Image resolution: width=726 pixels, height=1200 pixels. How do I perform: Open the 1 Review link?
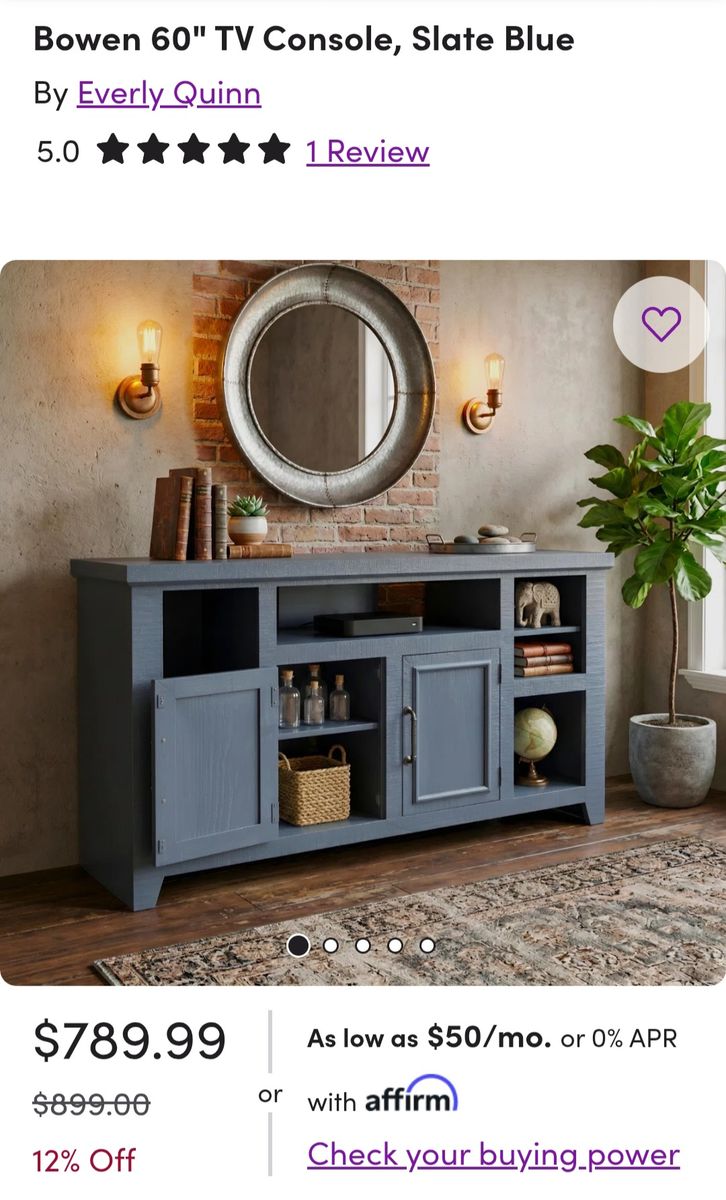point(368,152)
